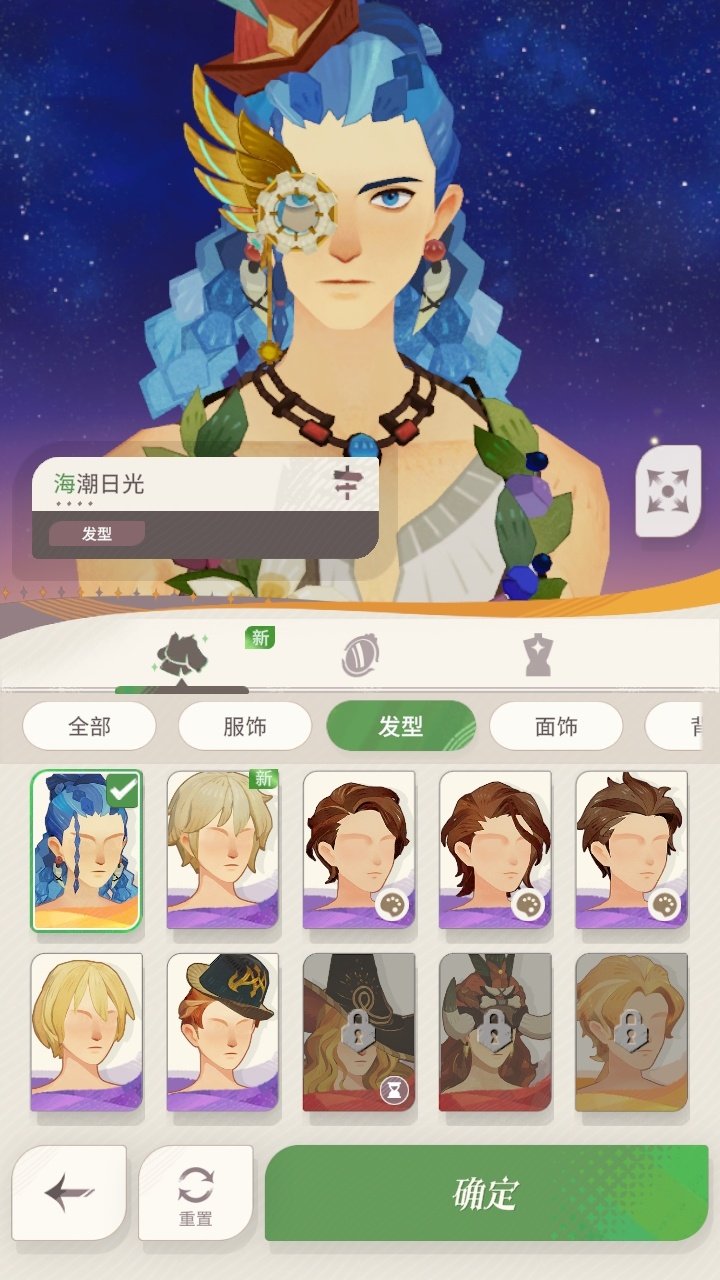Switch to the 服饰 category chip
Image resolution: width=720 pixels, height=1280 pixels.
[245, 726]
